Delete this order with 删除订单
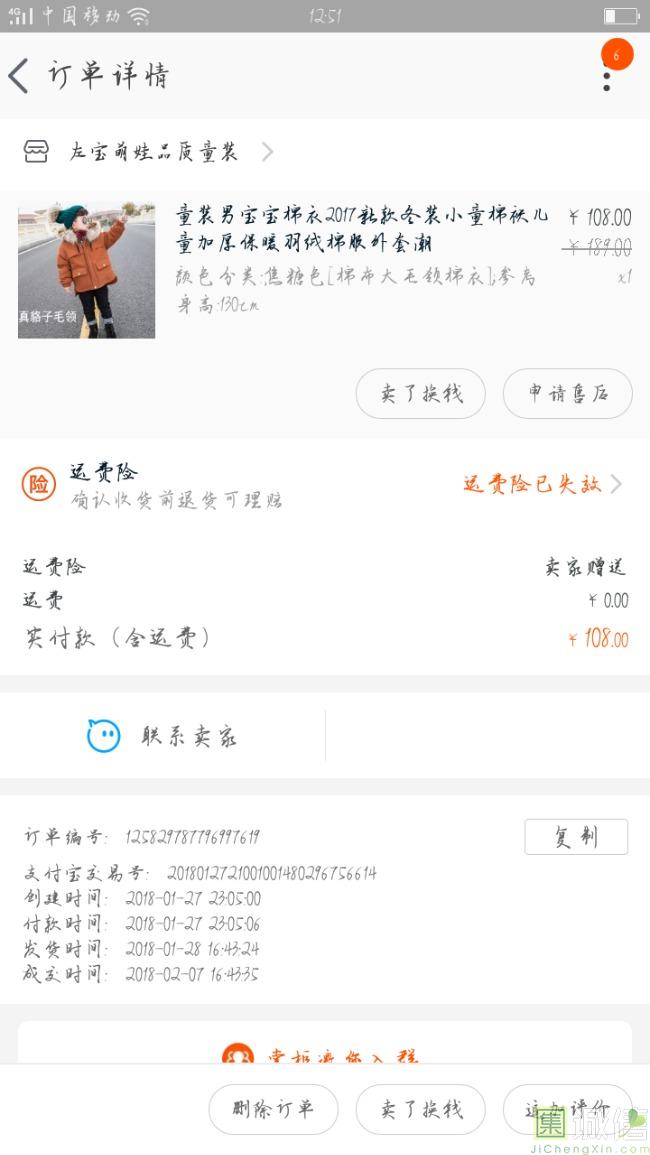Viewport: 650px width, 1155px height. pos(273,1109)
